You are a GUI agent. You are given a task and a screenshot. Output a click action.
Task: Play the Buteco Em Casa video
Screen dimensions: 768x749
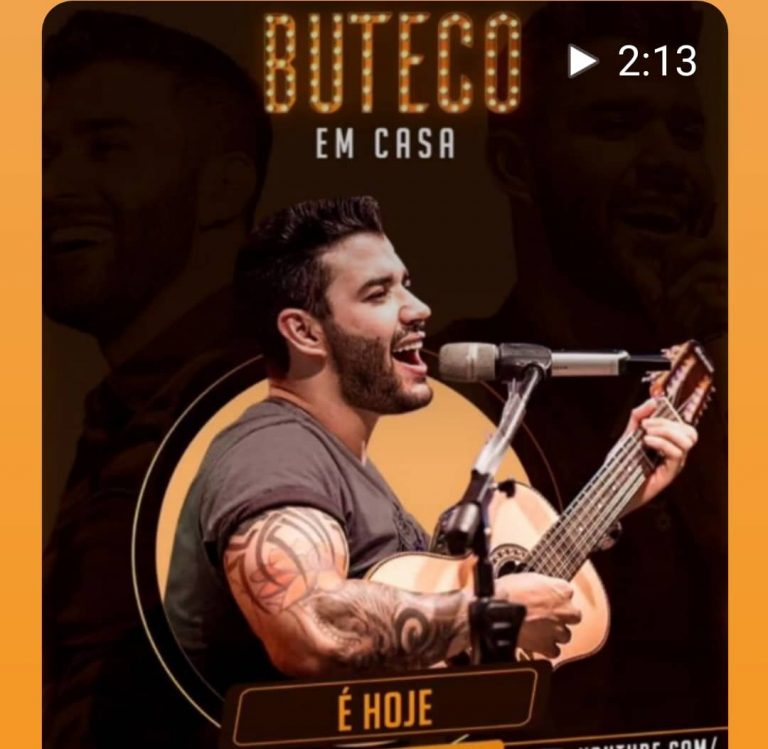click(582, 62)
